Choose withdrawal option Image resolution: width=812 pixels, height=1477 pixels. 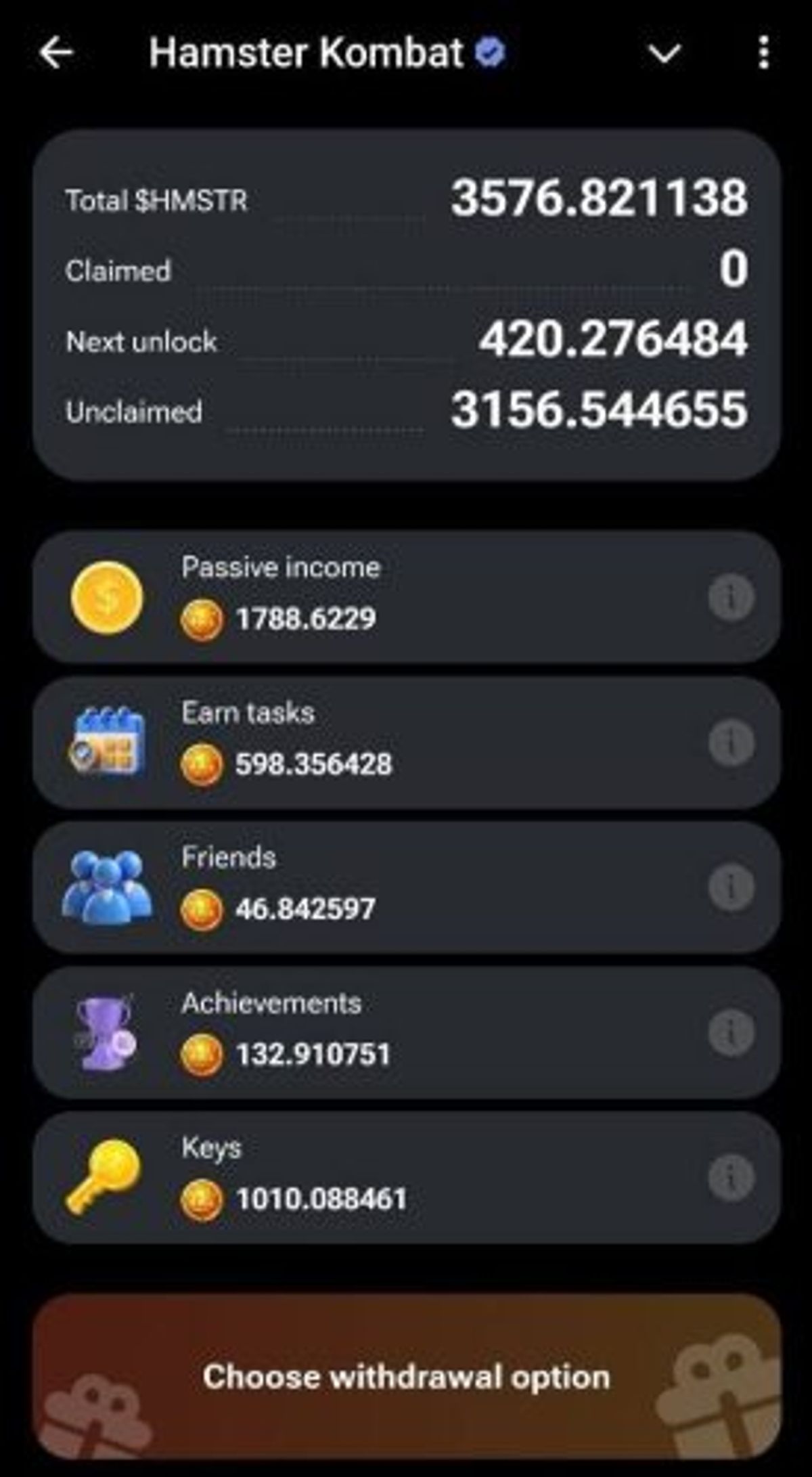pyautogui.click(x=406, y=1377)
